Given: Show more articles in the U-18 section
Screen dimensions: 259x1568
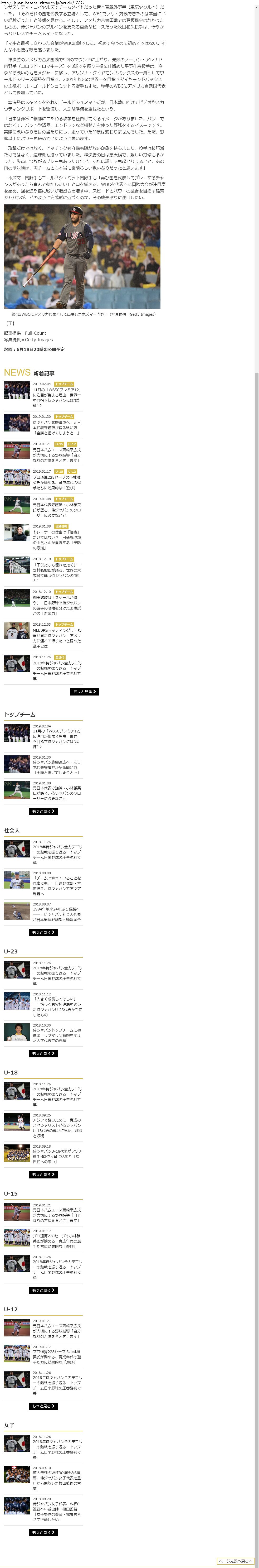Looking at the screenshot, I should click(44, 1175).
